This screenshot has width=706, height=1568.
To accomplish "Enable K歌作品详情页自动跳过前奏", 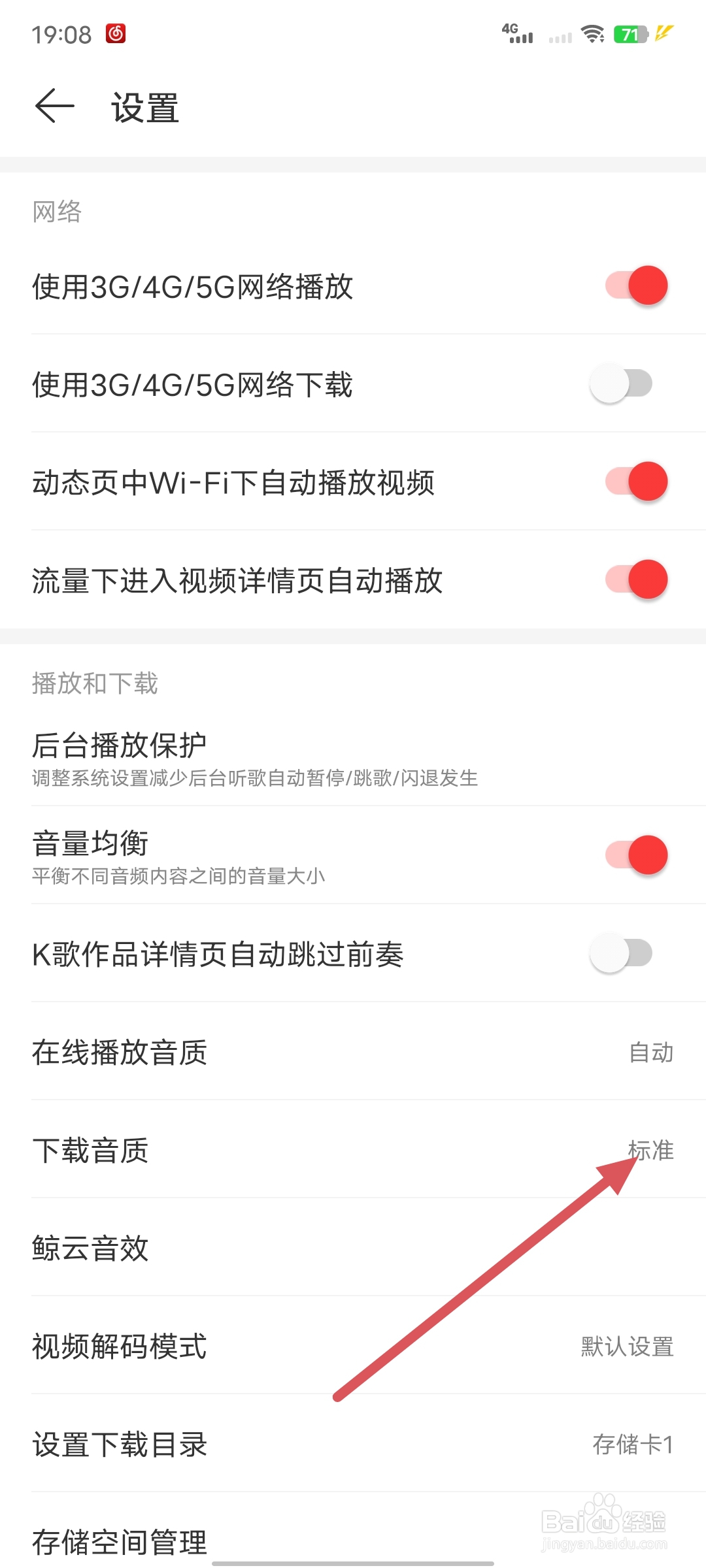I will (x=622, y=953).
